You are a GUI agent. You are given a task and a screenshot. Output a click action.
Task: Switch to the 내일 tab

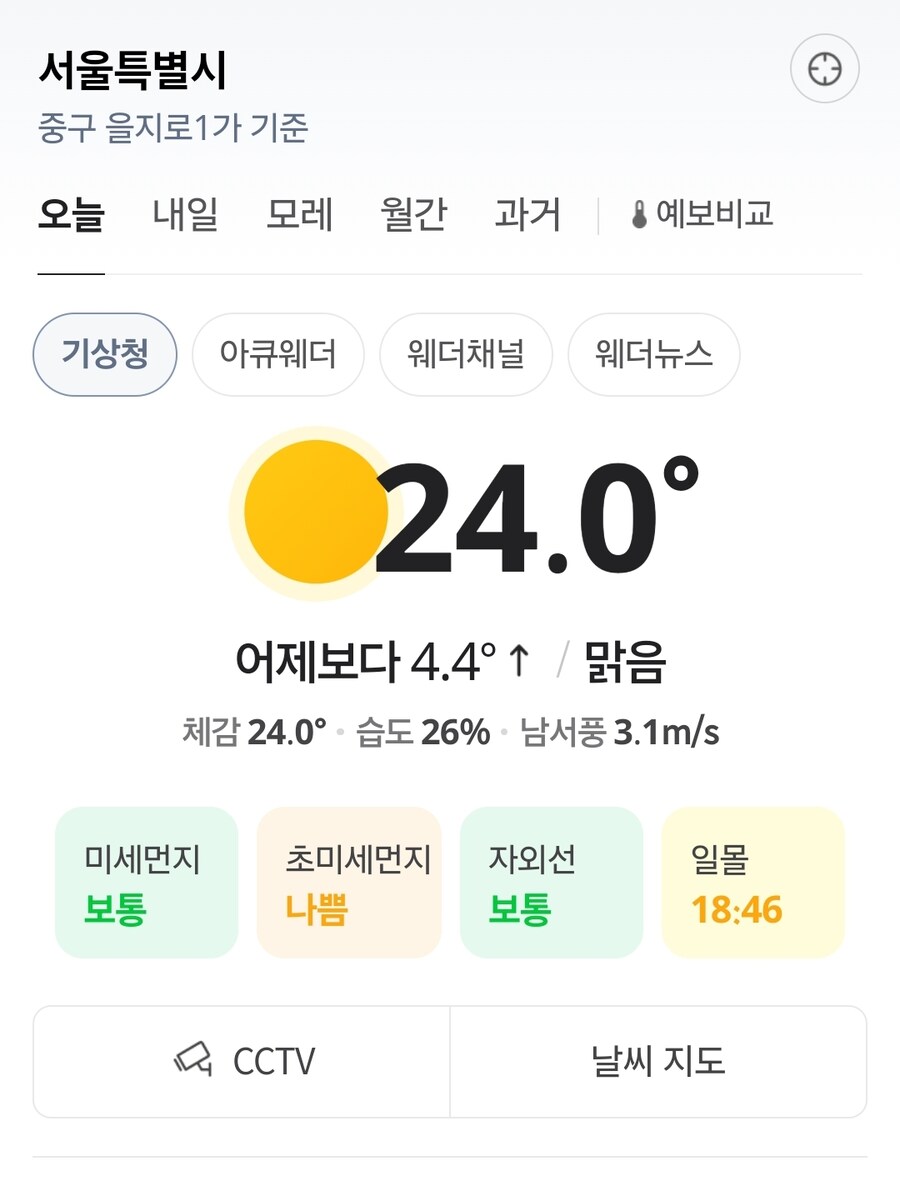pyautogui.click(x=187, y=215)
